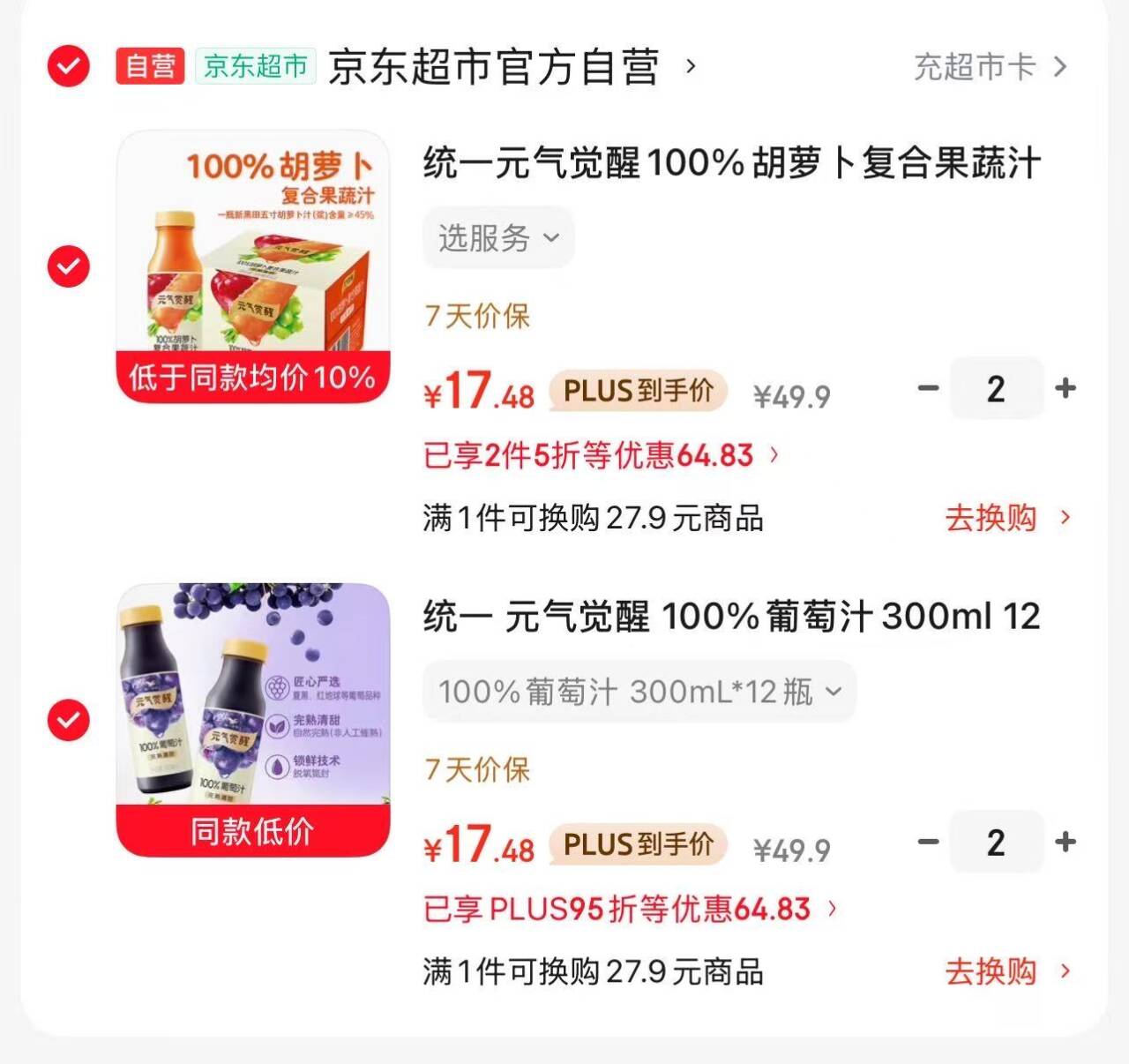
Task: Decrease quantity of 胡萝卜复合果蔬汁
Action: point(928,388)
